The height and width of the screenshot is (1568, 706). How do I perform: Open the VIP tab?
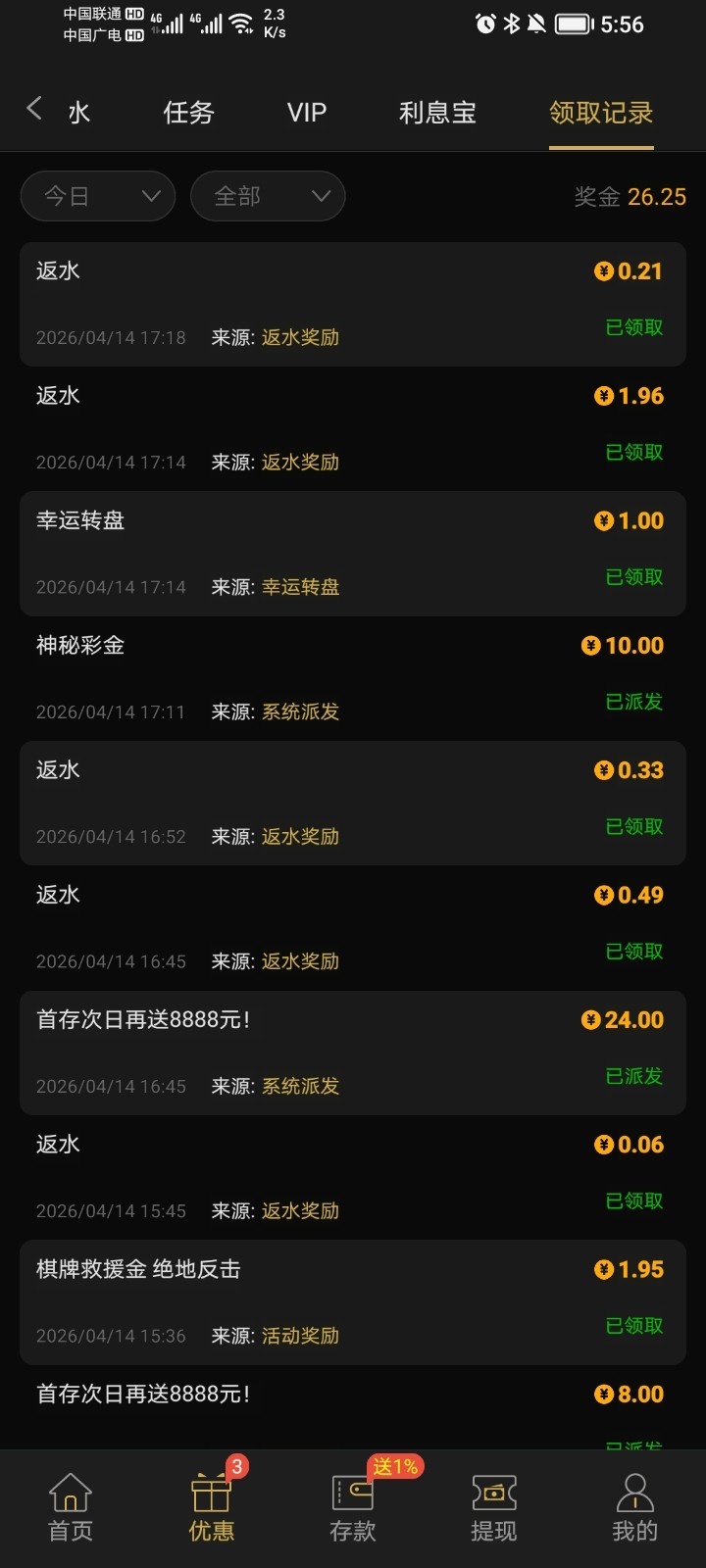(x=306, y=113)
